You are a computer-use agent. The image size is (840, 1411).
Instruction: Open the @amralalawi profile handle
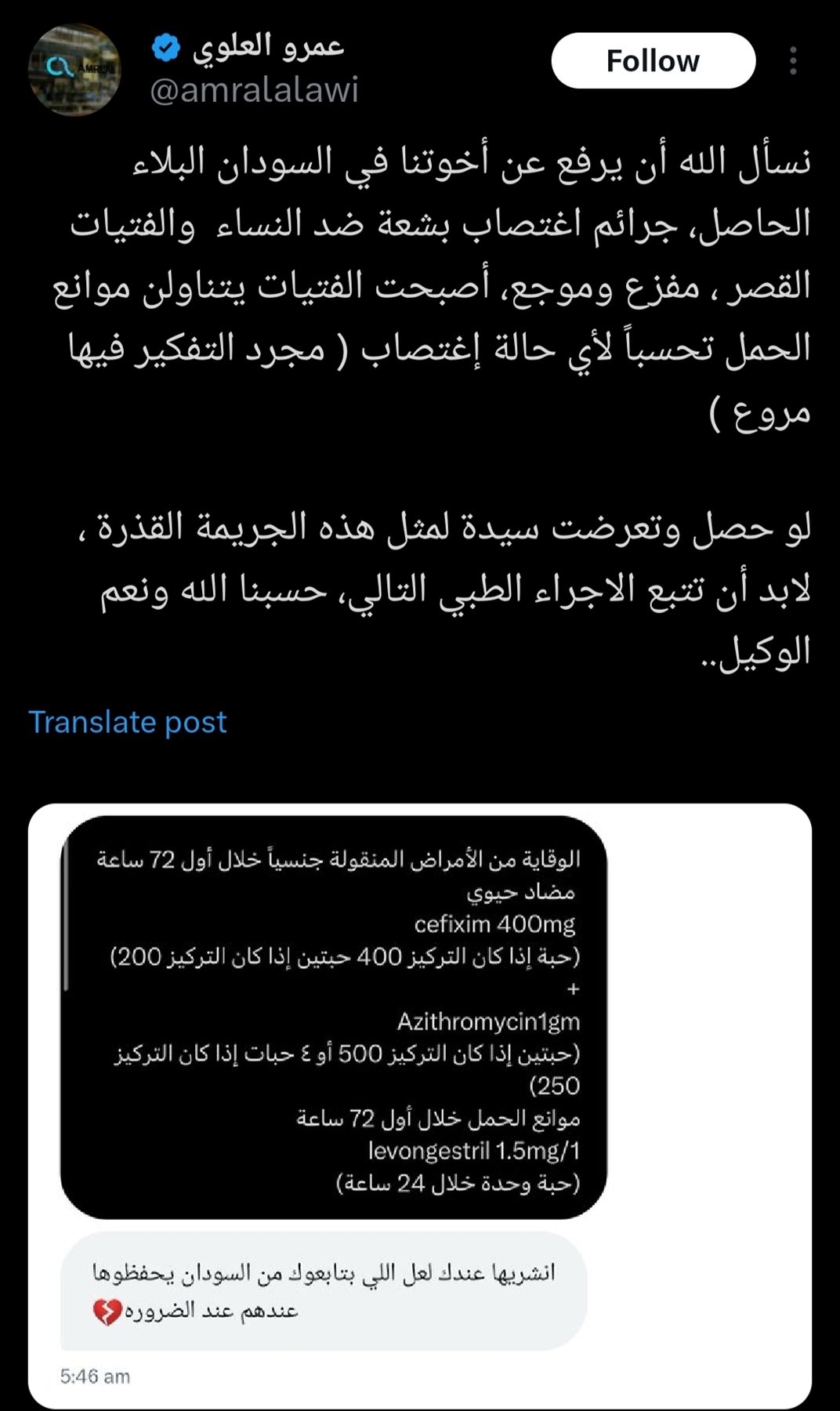tap(254, 90)
